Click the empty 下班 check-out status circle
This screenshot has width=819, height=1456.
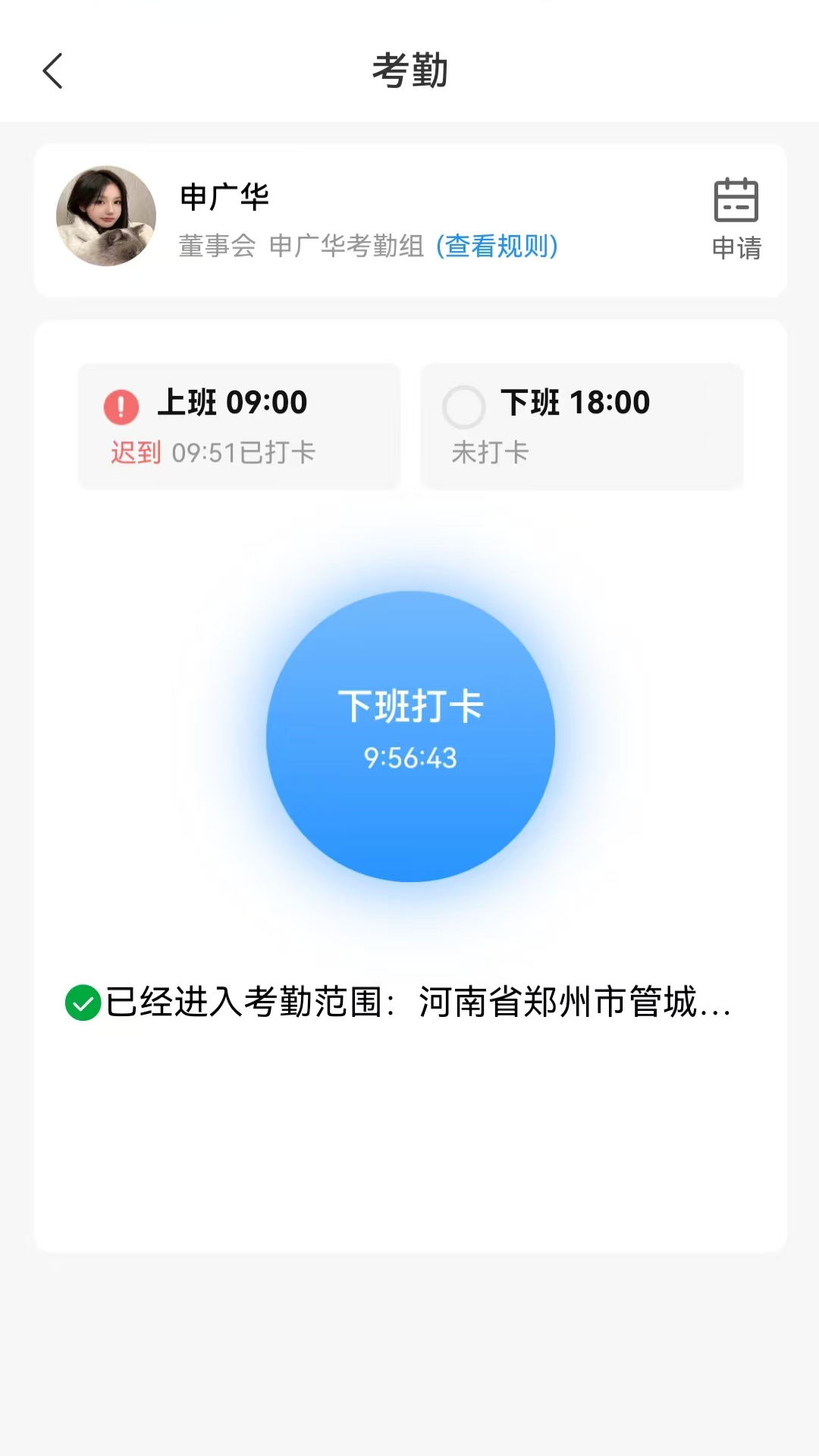pyautogui.click(x=464, y=407)
